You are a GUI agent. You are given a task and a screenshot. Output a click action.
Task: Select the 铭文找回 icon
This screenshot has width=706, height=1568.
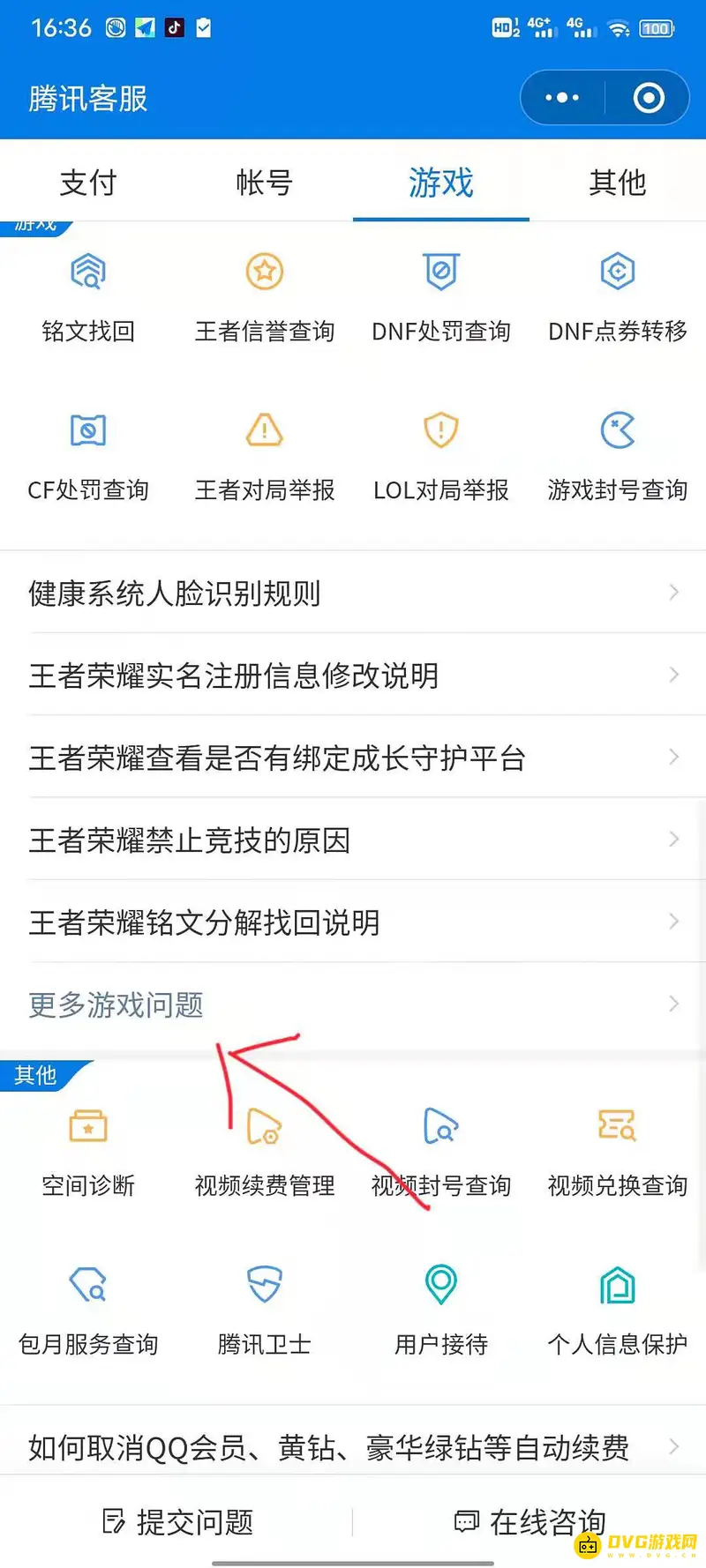[86, 272]
